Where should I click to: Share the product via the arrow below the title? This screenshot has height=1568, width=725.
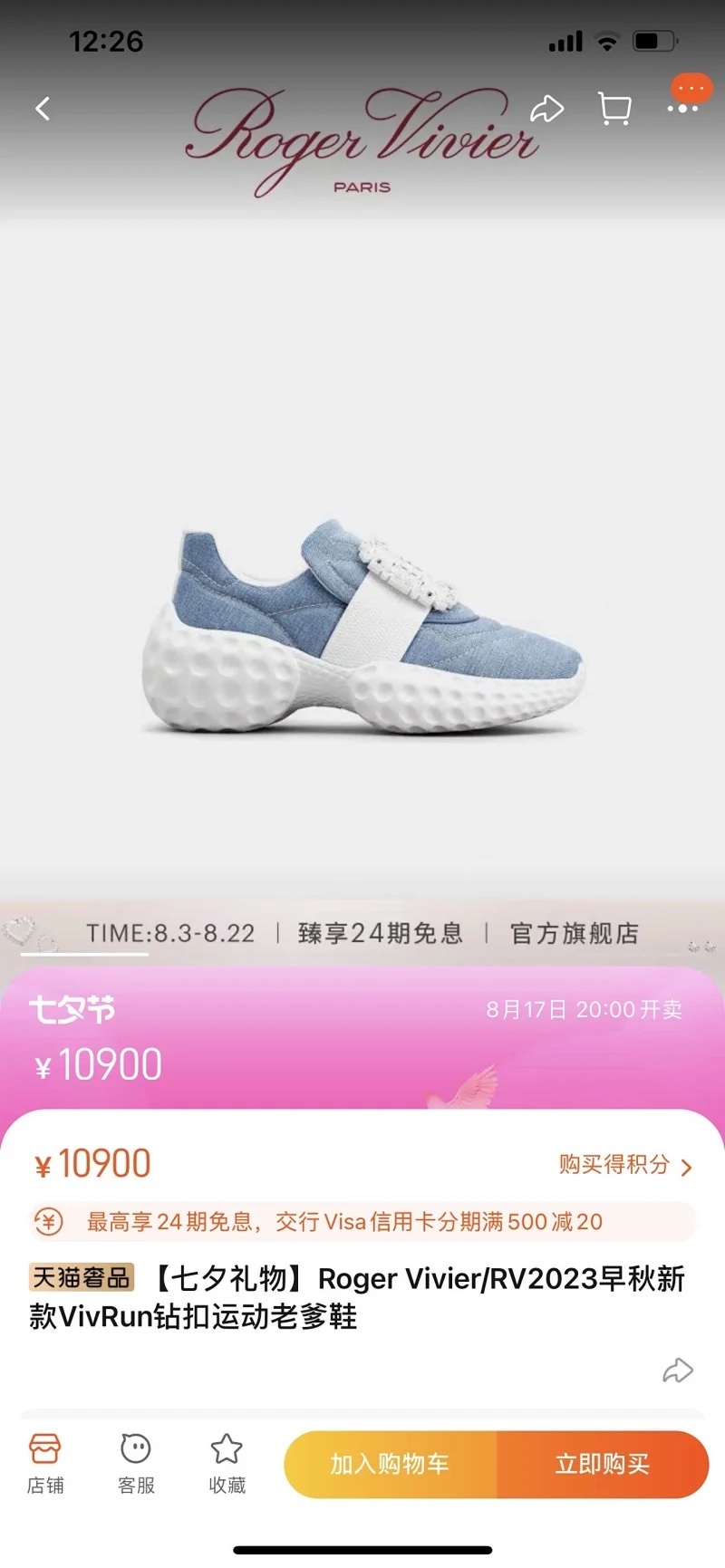click(677, 1371)
